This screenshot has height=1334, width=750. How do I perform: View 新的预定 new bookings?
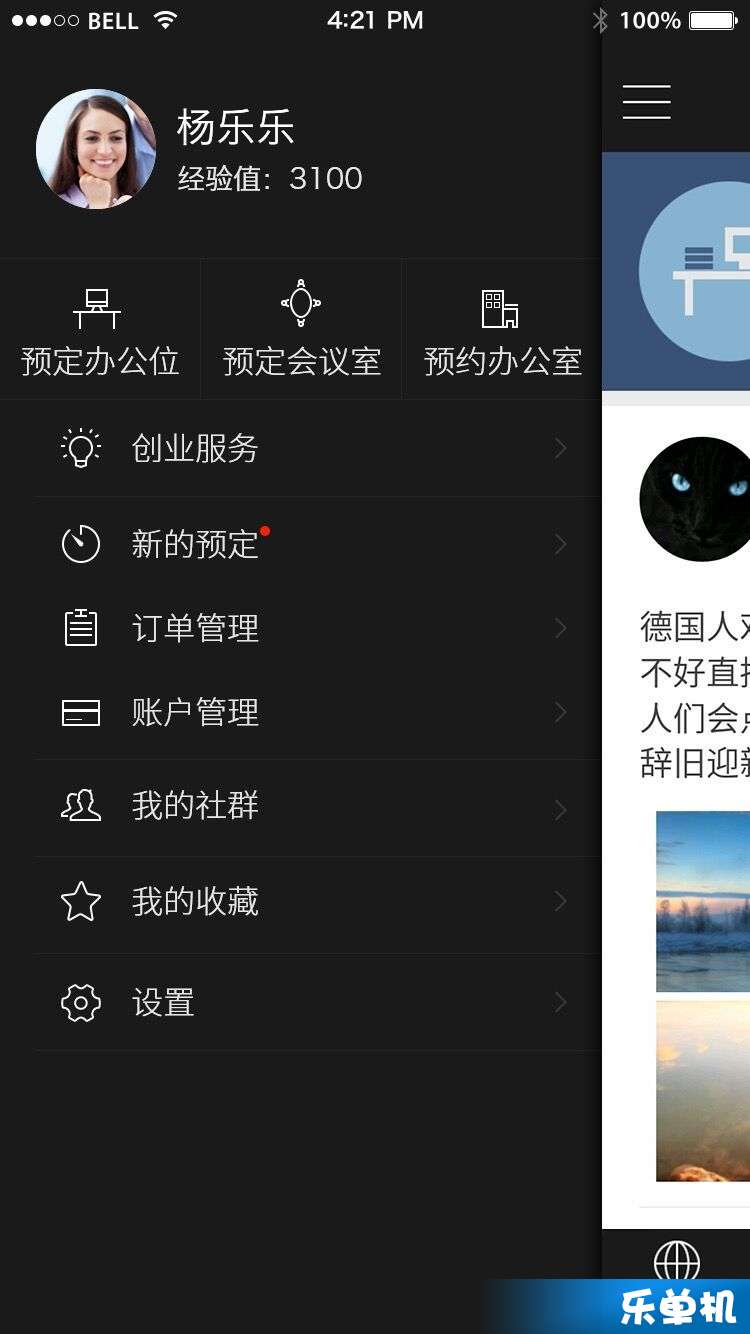coord(300,544)
